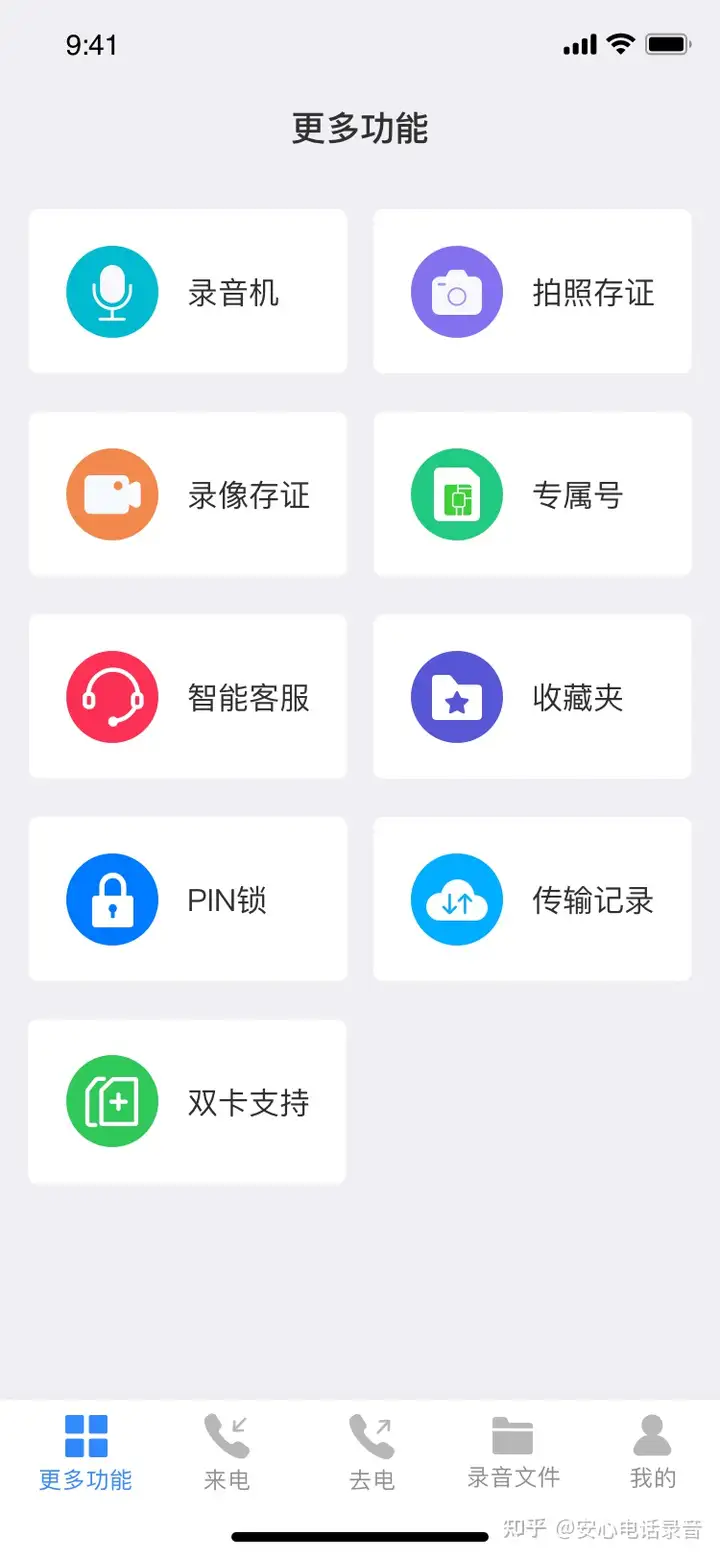Open the 我的 profile tab
720x1559 pixels.
pyautogui.click(x=653, y=1452)
